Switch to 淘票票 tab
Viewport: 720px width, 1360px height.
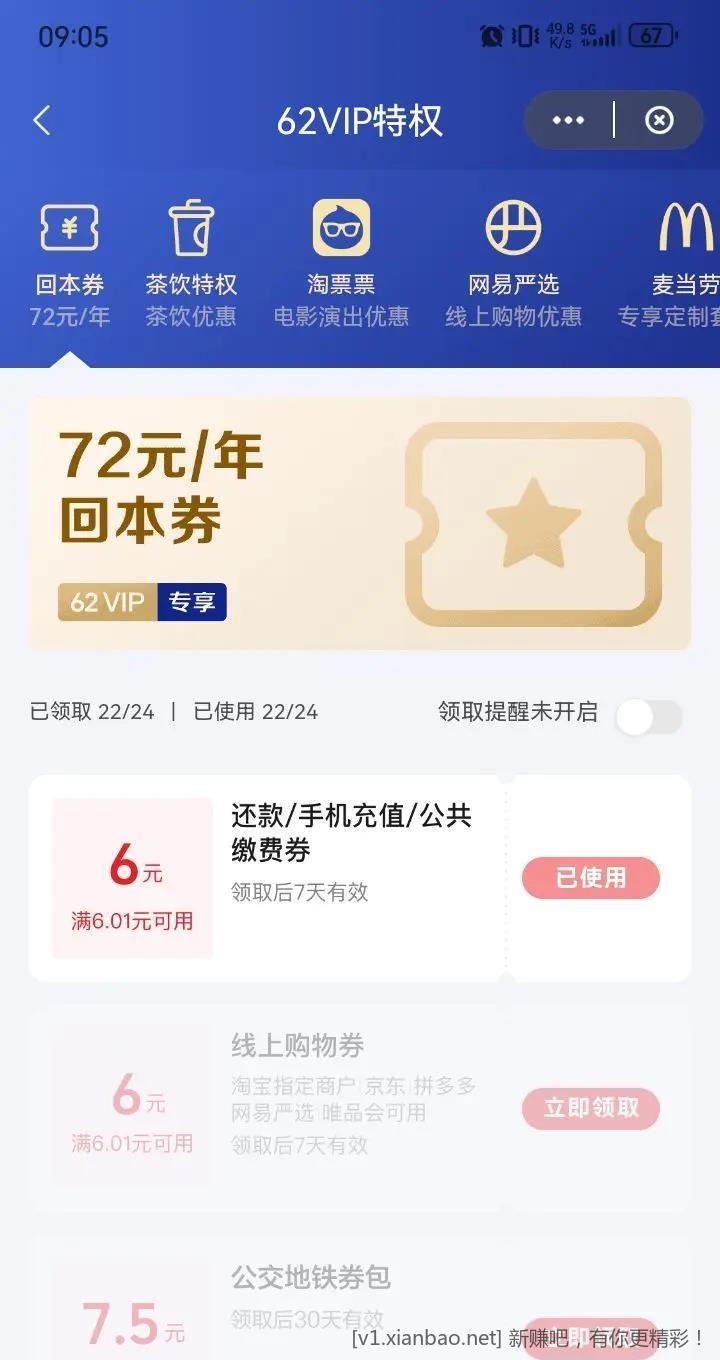pyautogui.click(x=341, y=262)
